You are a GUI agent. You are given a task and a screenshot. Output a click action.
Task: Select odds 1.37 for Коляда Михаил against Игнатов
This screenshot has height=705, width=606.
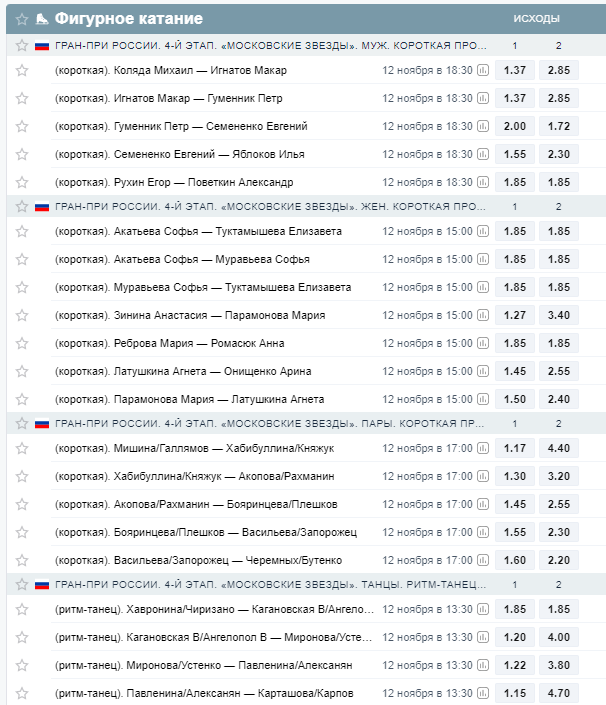515,70
